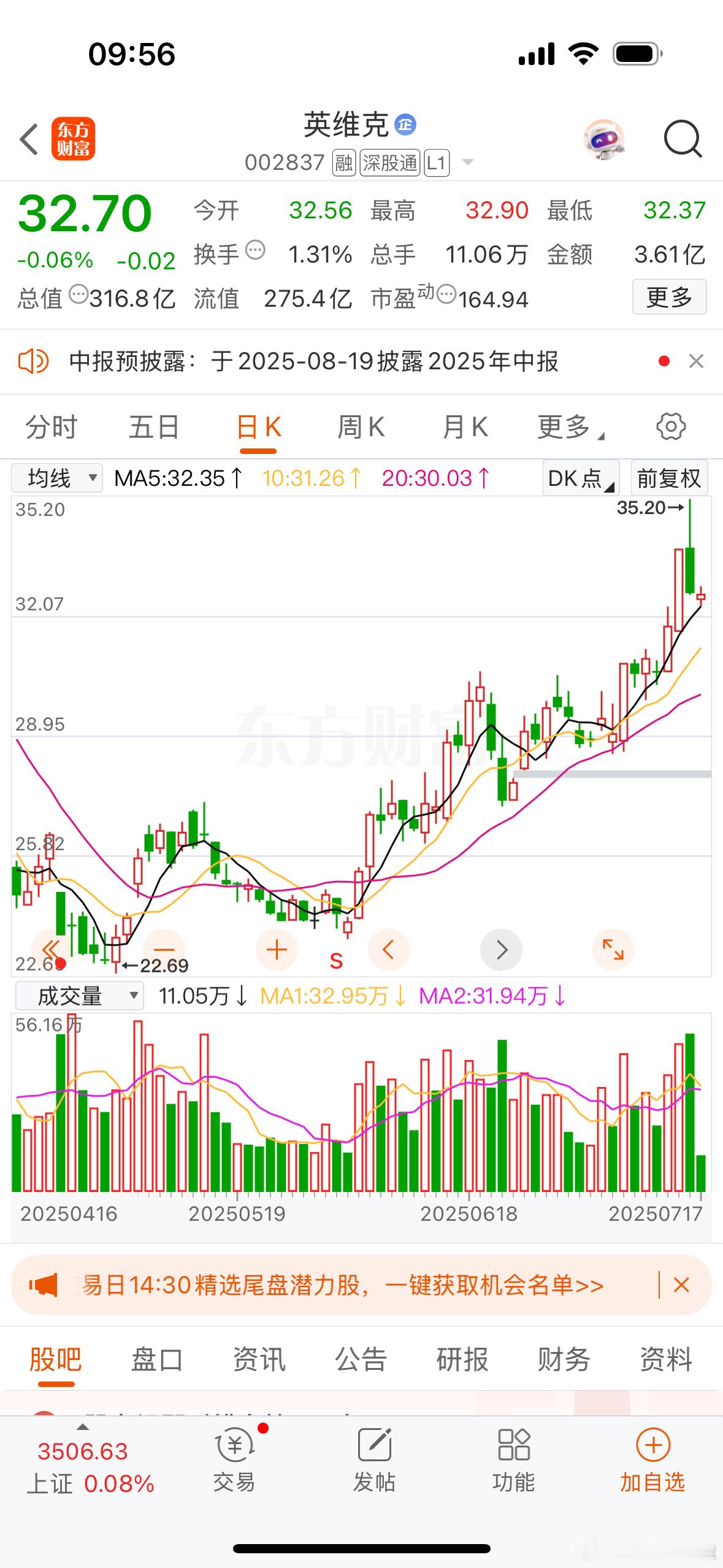Switch to the 资讯 tab
Screen dimensions: 723x1568
(259, 1359)
